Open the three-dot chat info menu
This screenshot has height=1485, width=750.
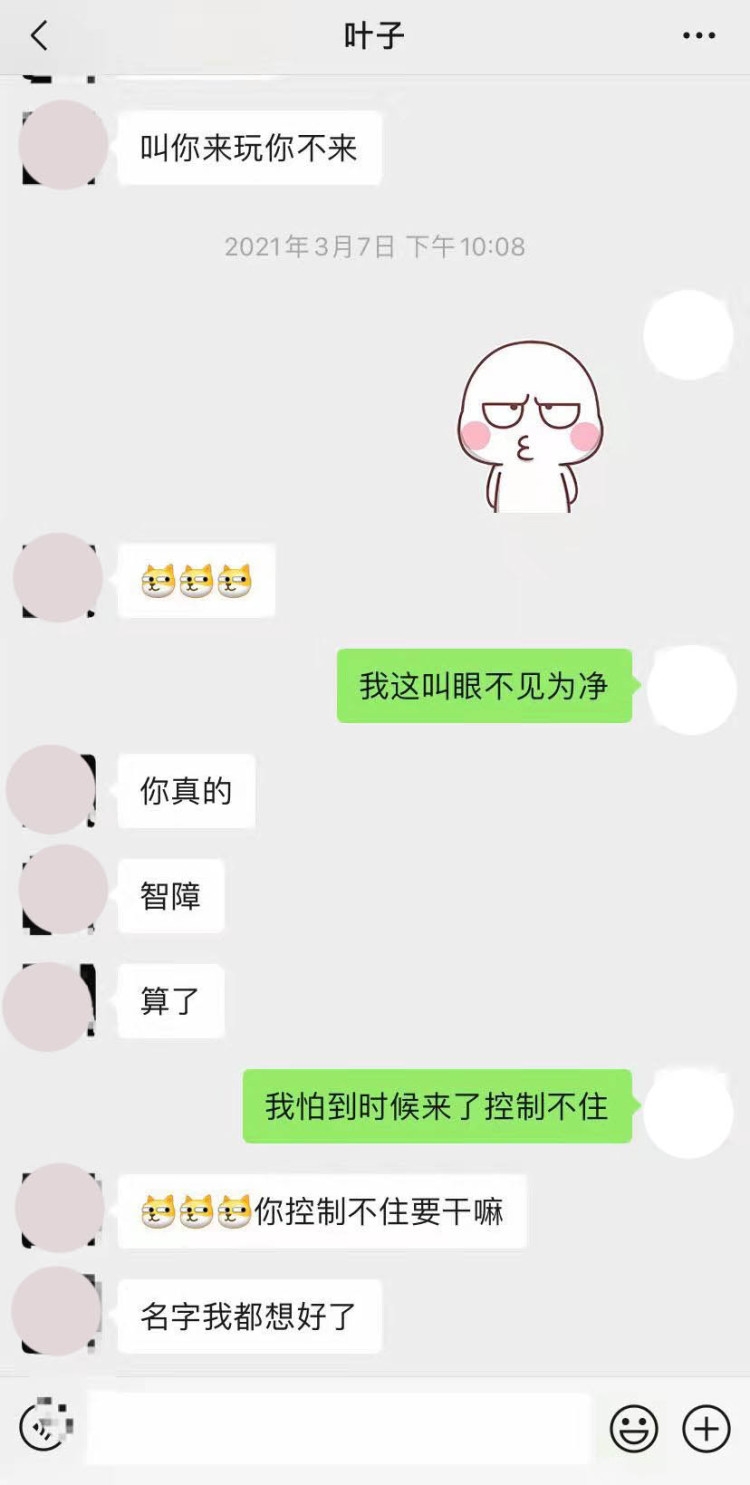point(698,37)
